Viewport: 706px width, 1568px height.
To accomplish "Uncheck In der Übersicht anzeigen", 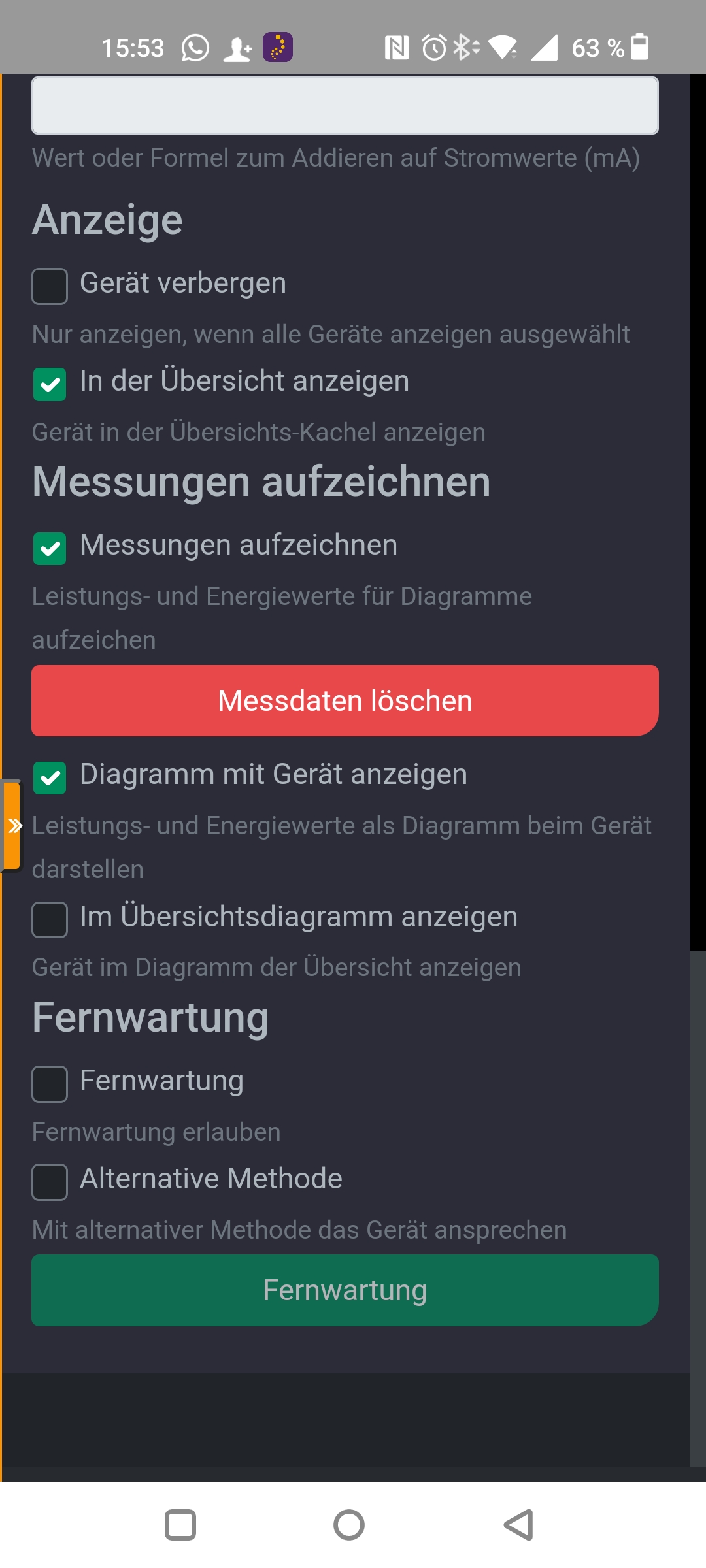I will (50, 384).
